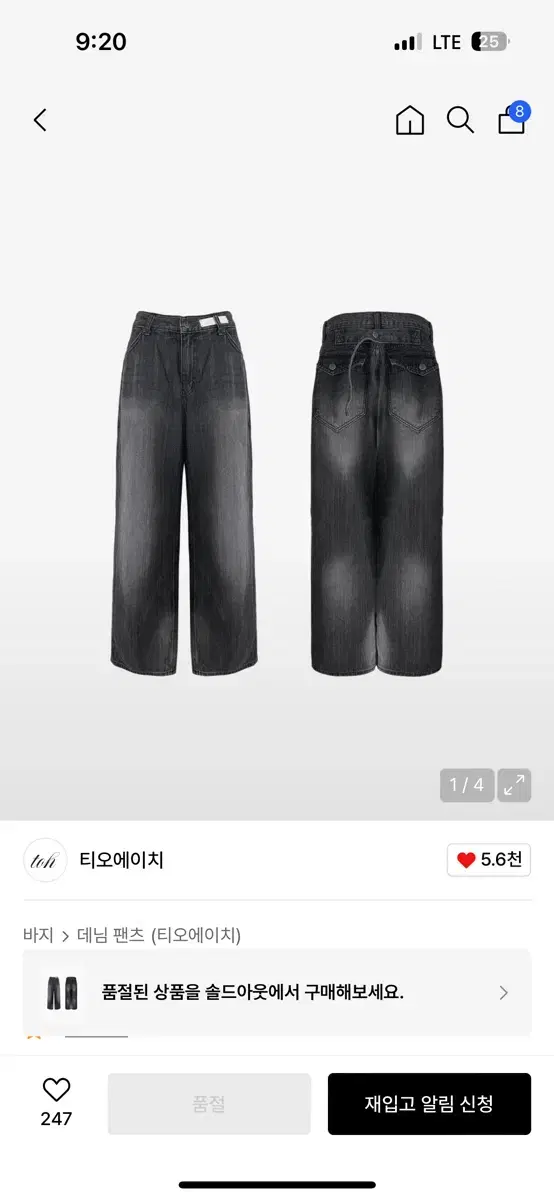Open the search magnifier
Screen dimensions: 554x1200
pyautogui.click(x=460, y=120)
